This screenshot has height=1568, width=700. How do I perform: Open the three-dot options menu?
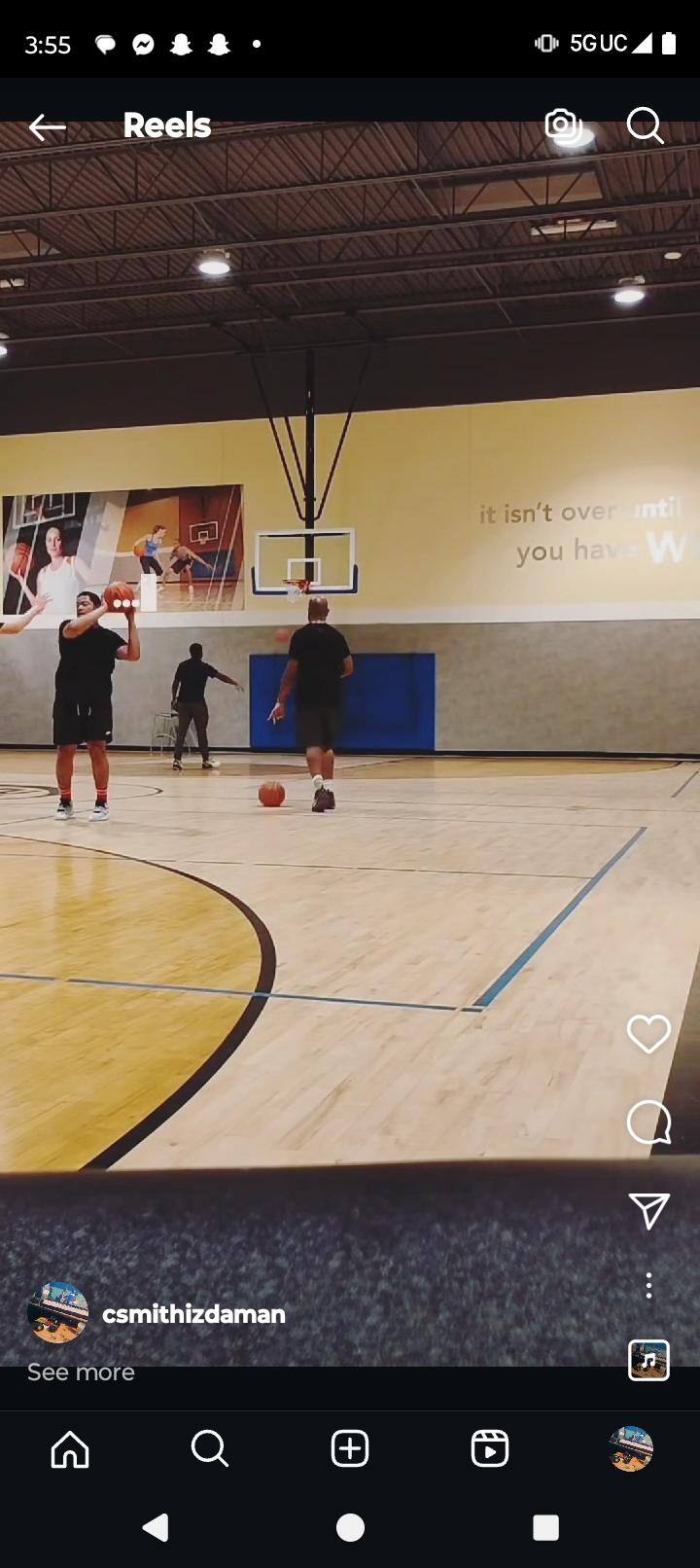[648, 1286]
